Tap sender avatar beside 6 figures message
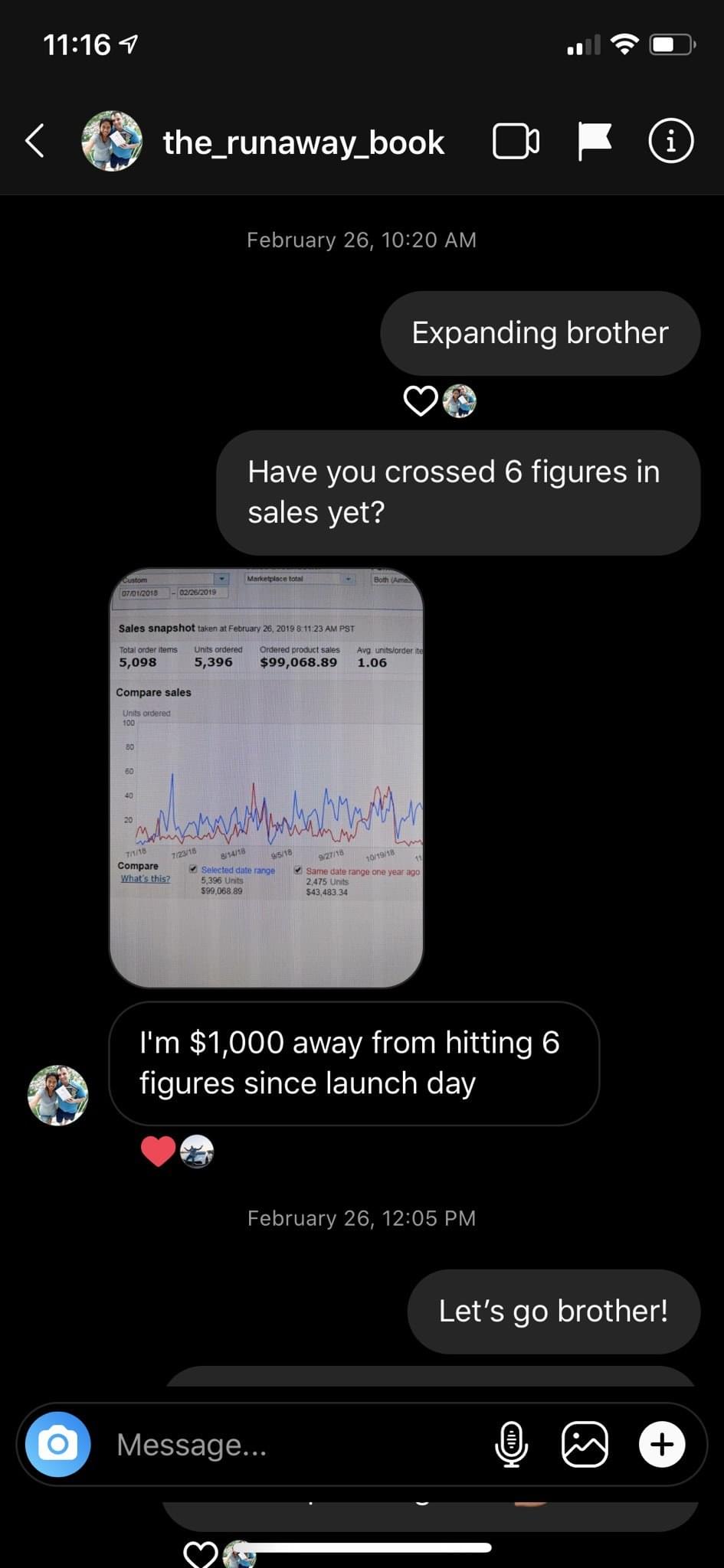This screenshot has height=1568, width=724. (x=58, y=1096)
